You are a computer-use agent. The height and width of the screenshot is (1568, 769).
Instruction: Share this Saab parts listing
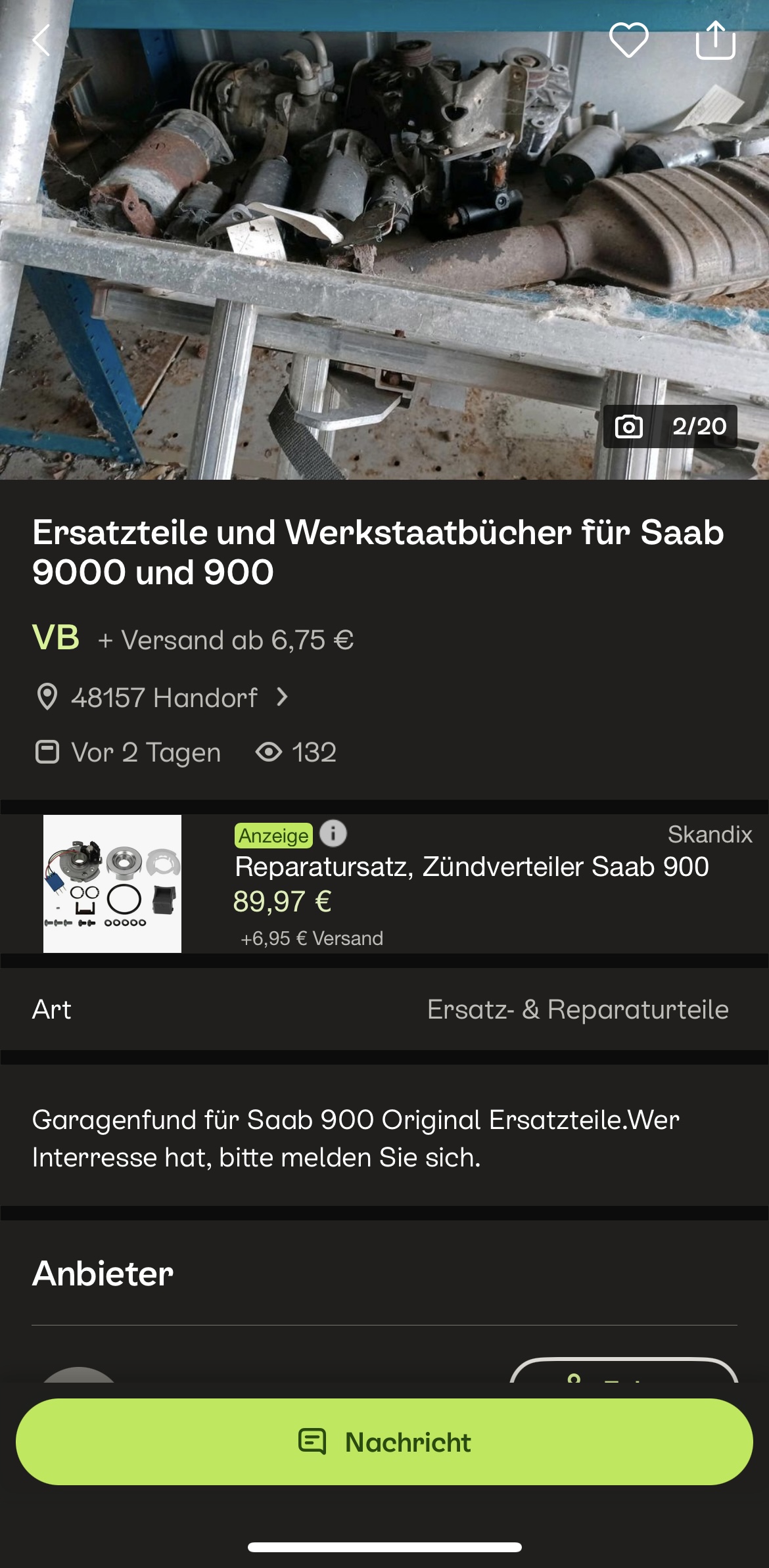point(715,40)
